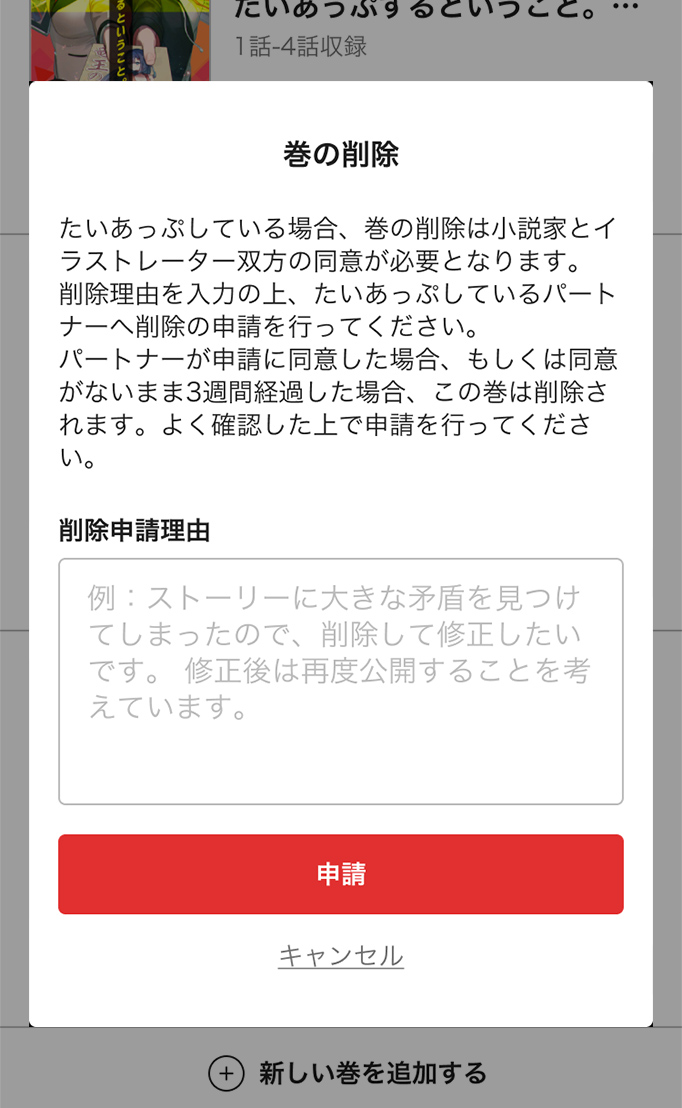Tap the 削除申請理由 text field
The width and height of the screenshot is (682, 1108).
tap(341, 681)
